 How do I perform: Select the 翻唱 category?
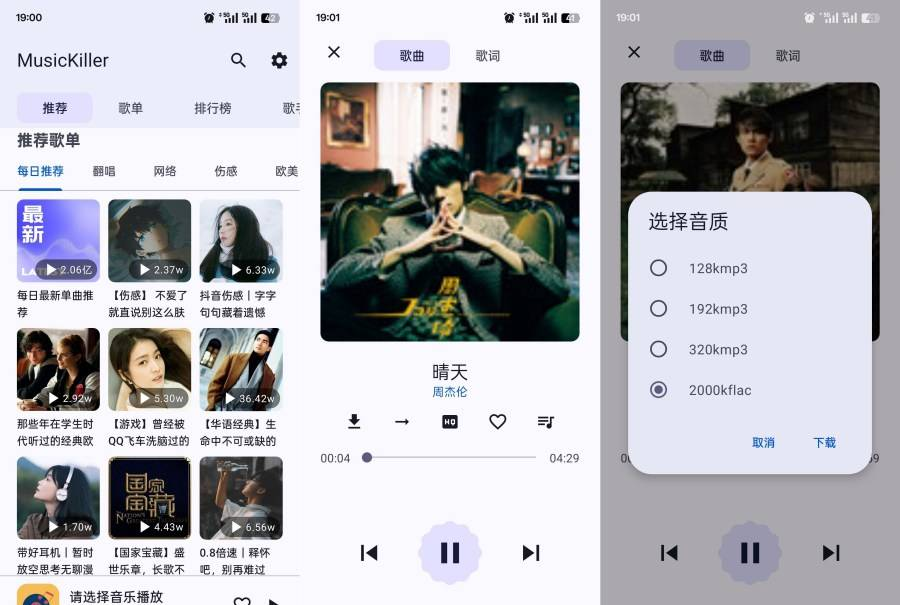[104, 171]
